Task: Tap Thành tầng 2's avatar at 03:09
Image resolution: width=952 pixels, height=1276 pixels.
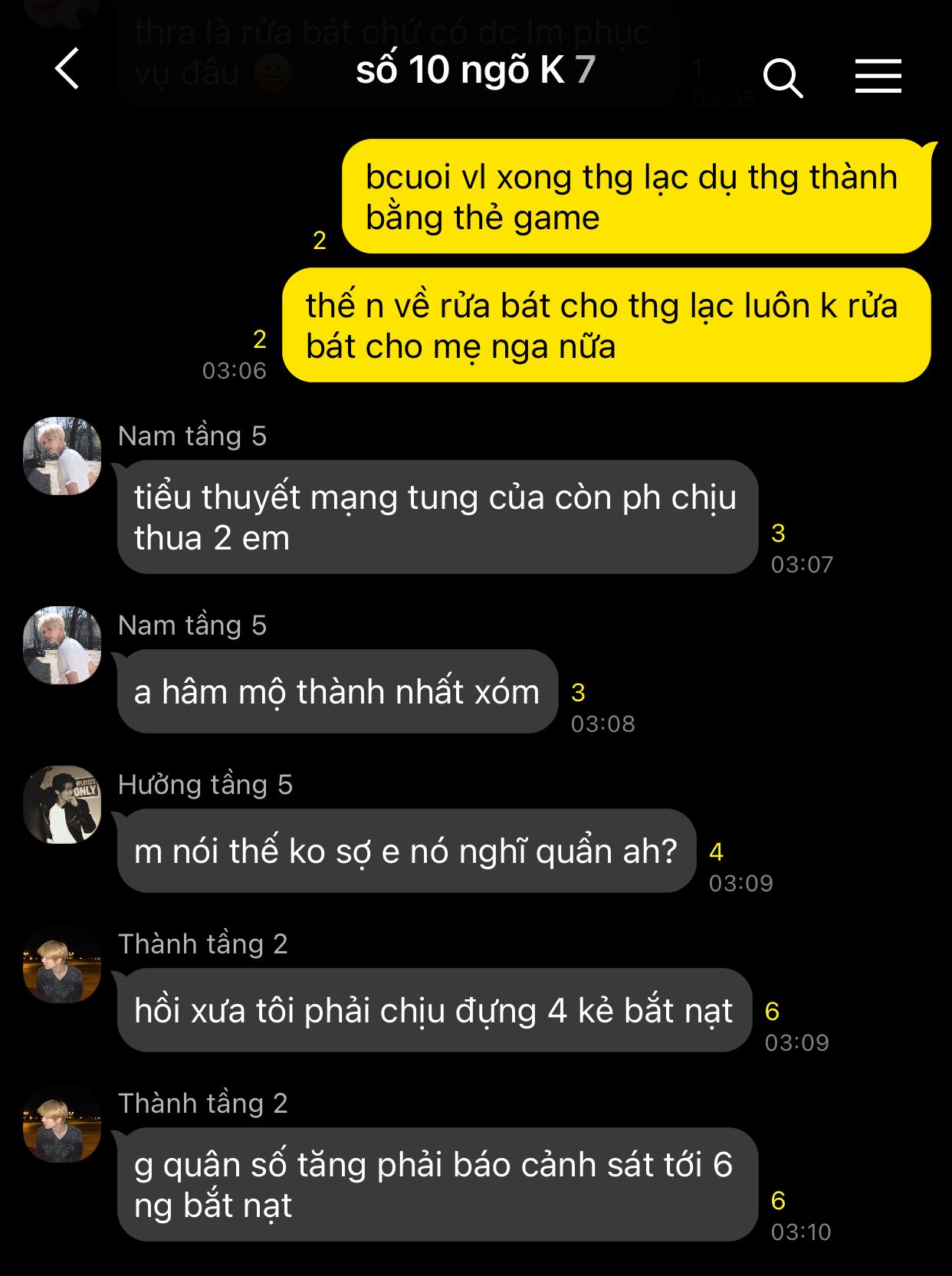Action: (62, 964)
